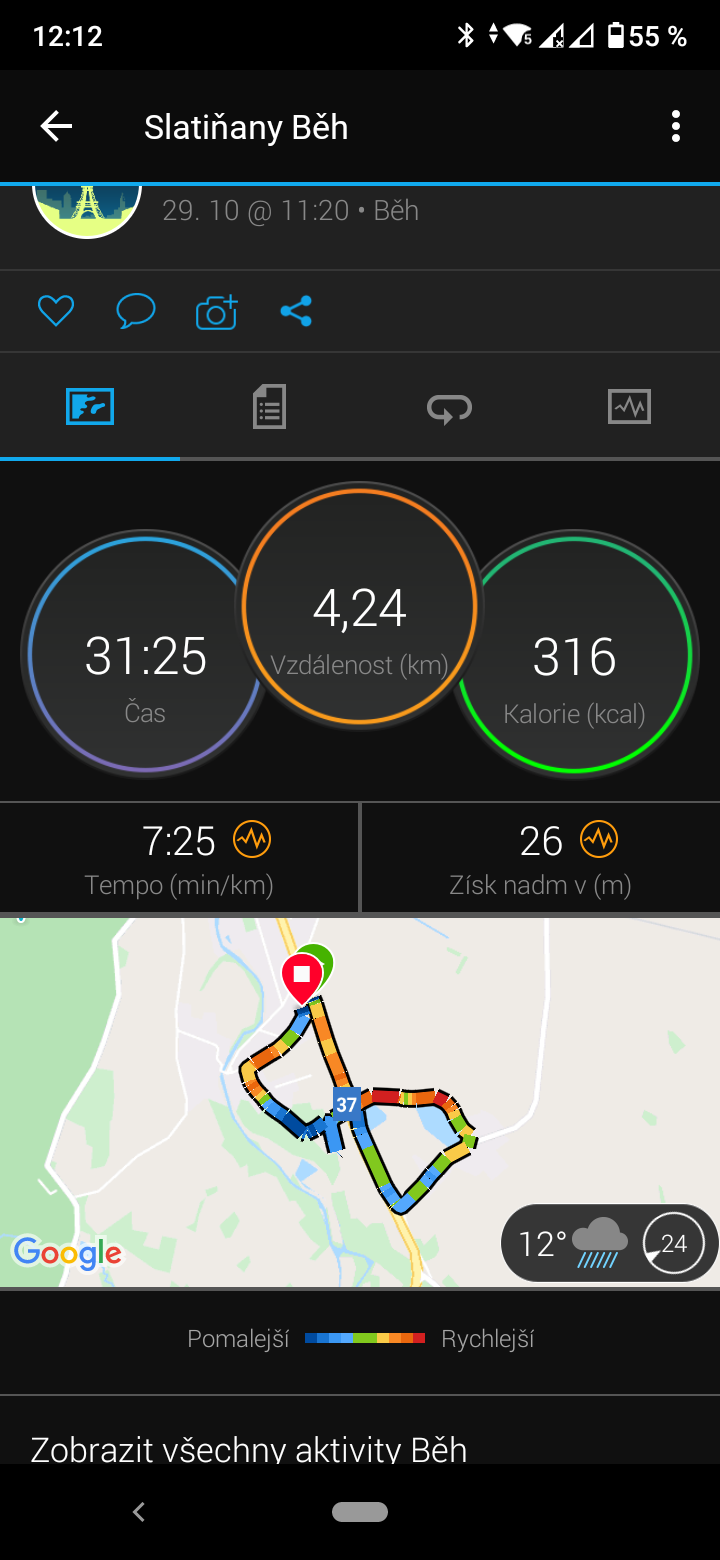Share the Slatiňany Běh activity
This screenshot has height=1560, width=720.
tap(296, 312)
